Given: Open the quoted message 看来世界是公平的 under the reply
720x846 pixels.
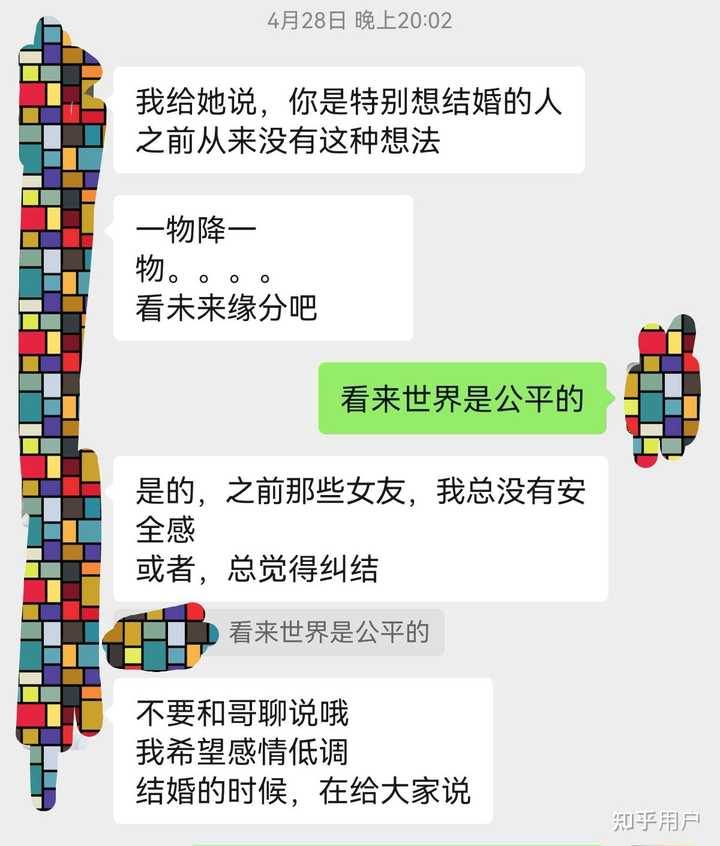Looking at the screenshot, I should click(x=328, y=633).
